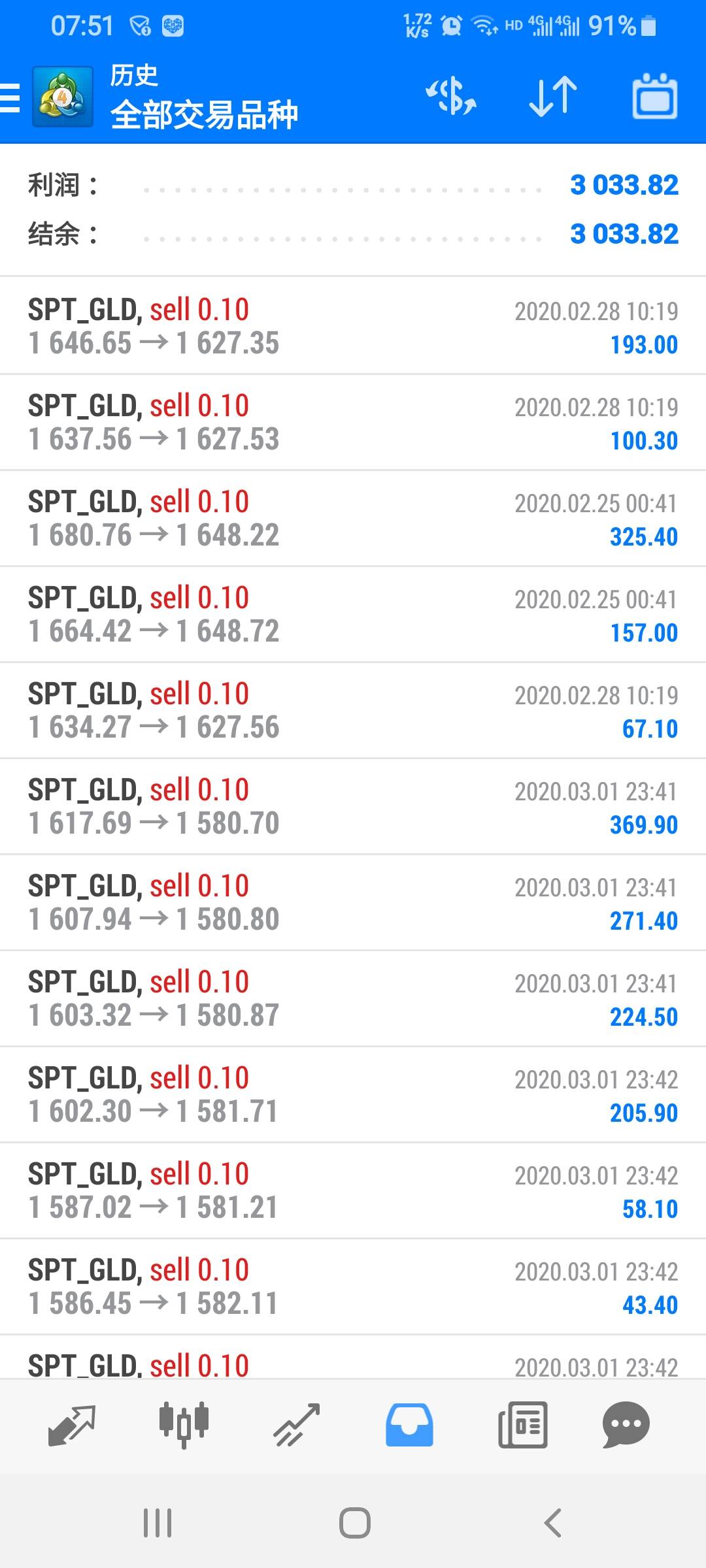Open the sort order arrows
The width and height of the screenshot is (706, 1568).
pos(553,97)
